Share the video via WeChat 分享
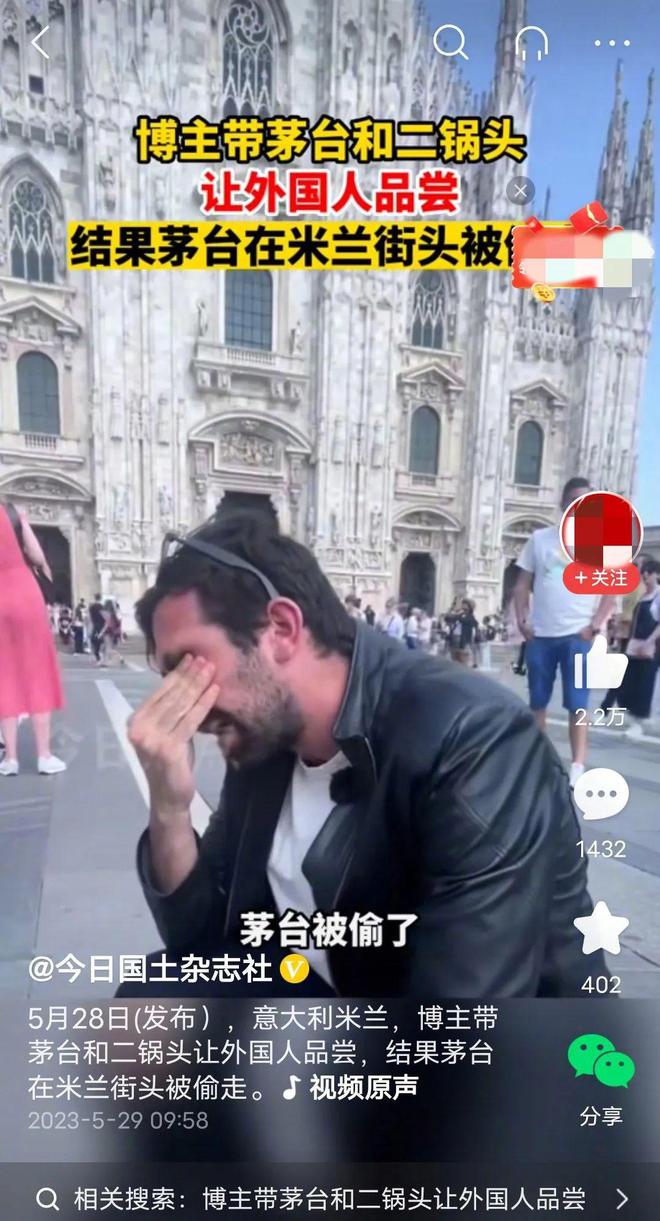660x1221 pixels. click(x=600, y=1062)
